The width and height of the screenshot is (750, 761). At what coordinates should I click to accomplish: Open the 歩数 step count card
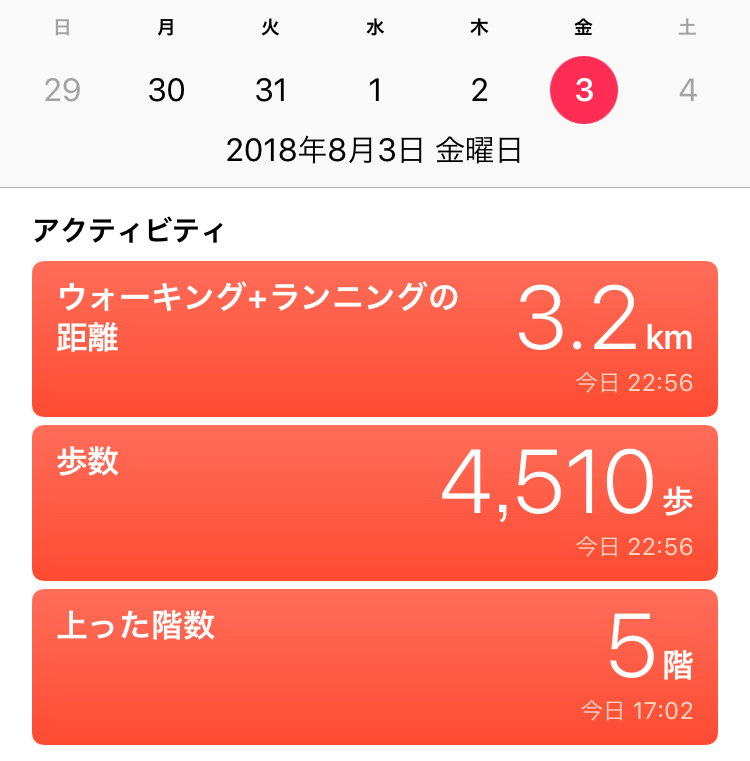tap(375, 503)
